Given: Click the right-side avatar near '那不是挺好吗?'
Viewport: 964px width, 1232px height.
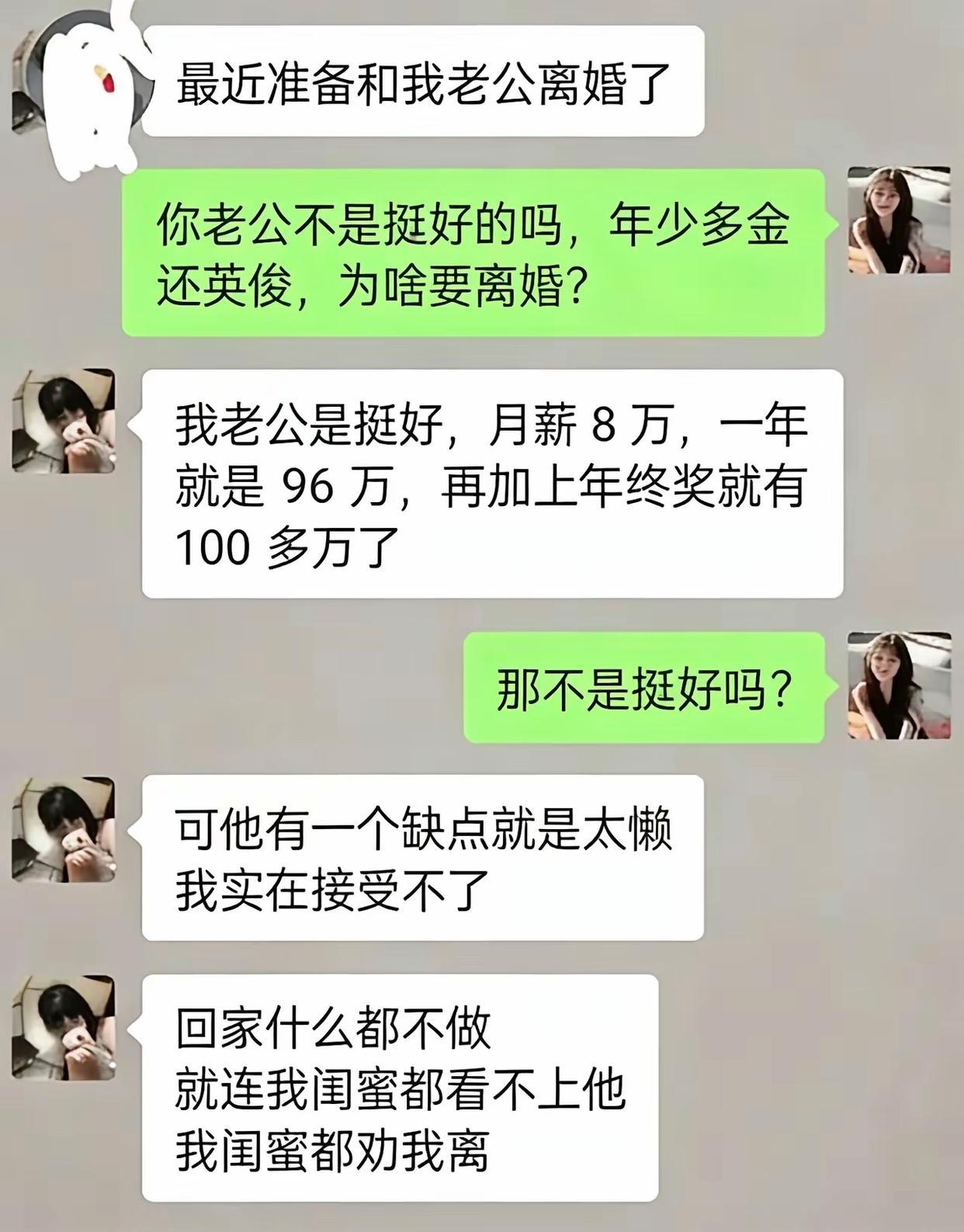Looking at the screenshot, I should pyautogui.click(x=900, y=687).
